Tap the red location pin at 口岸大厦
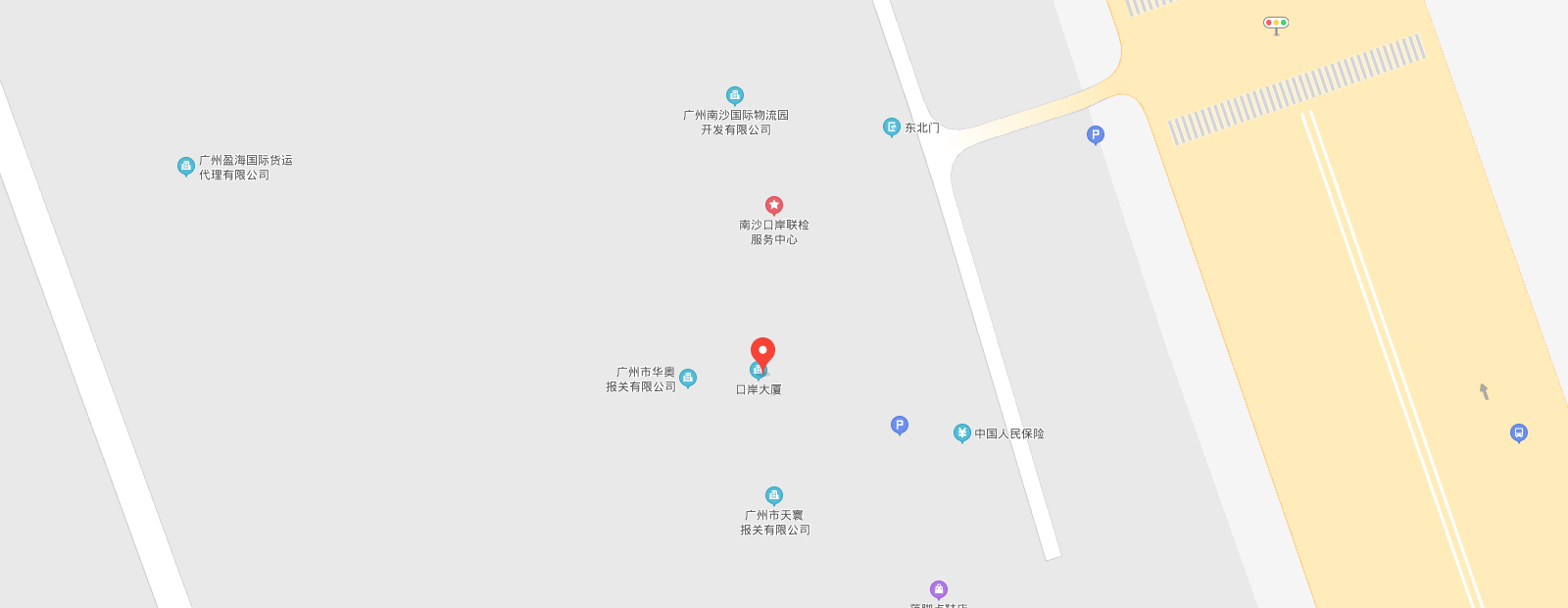Screen dimensions: 1568x608 point(762,352)
